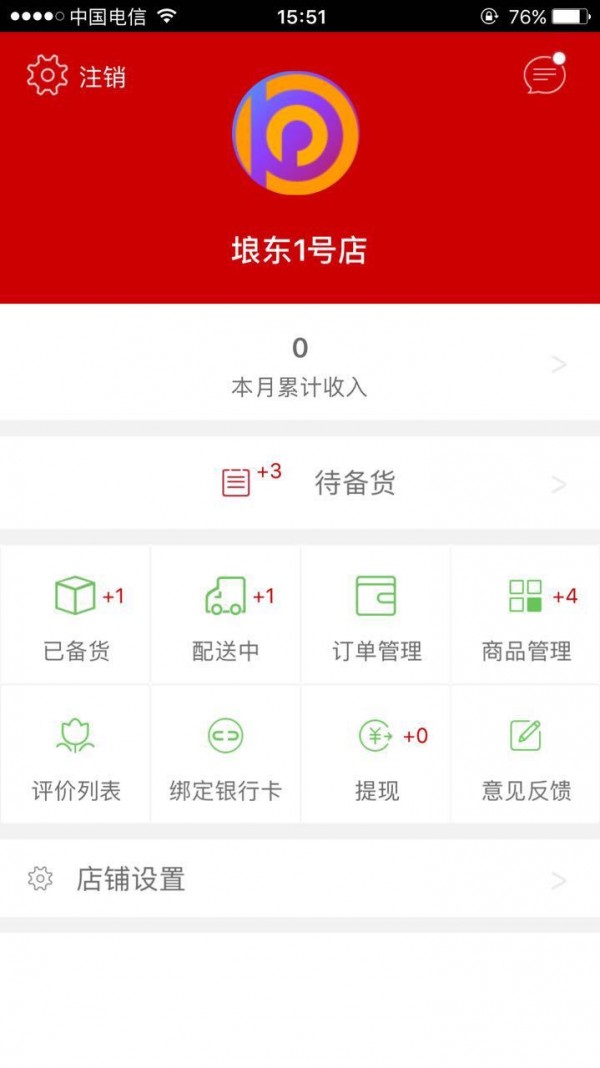Open 已备货 orders

pyautogui.click(x=76, y=616)
